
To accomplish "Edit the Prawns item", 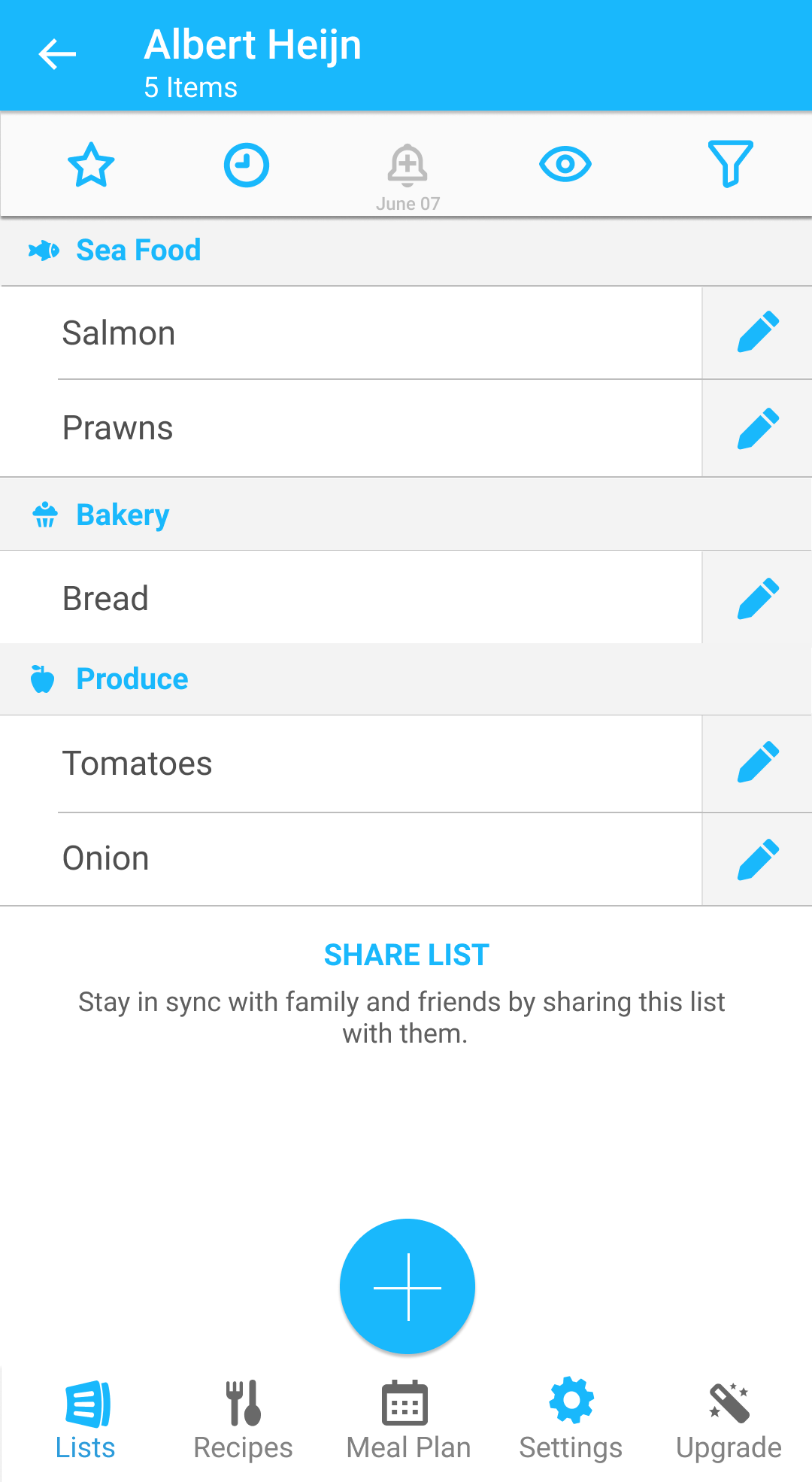I will click(x=758, y=429).
